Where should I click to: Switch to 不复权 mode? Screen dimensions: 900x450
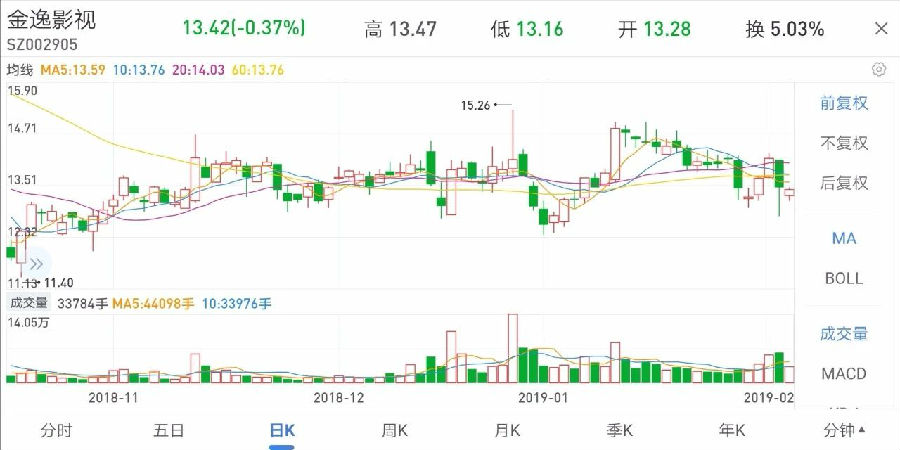pyautogui.click(x=844, y=143)
